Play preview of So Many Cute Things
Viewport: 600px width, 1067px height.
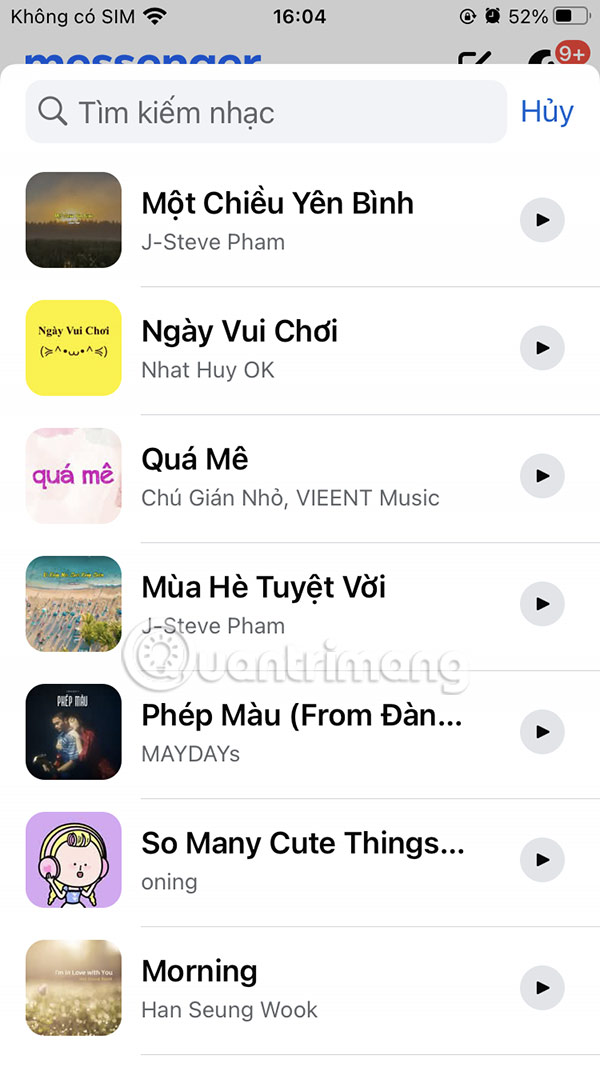pos(542,860)
